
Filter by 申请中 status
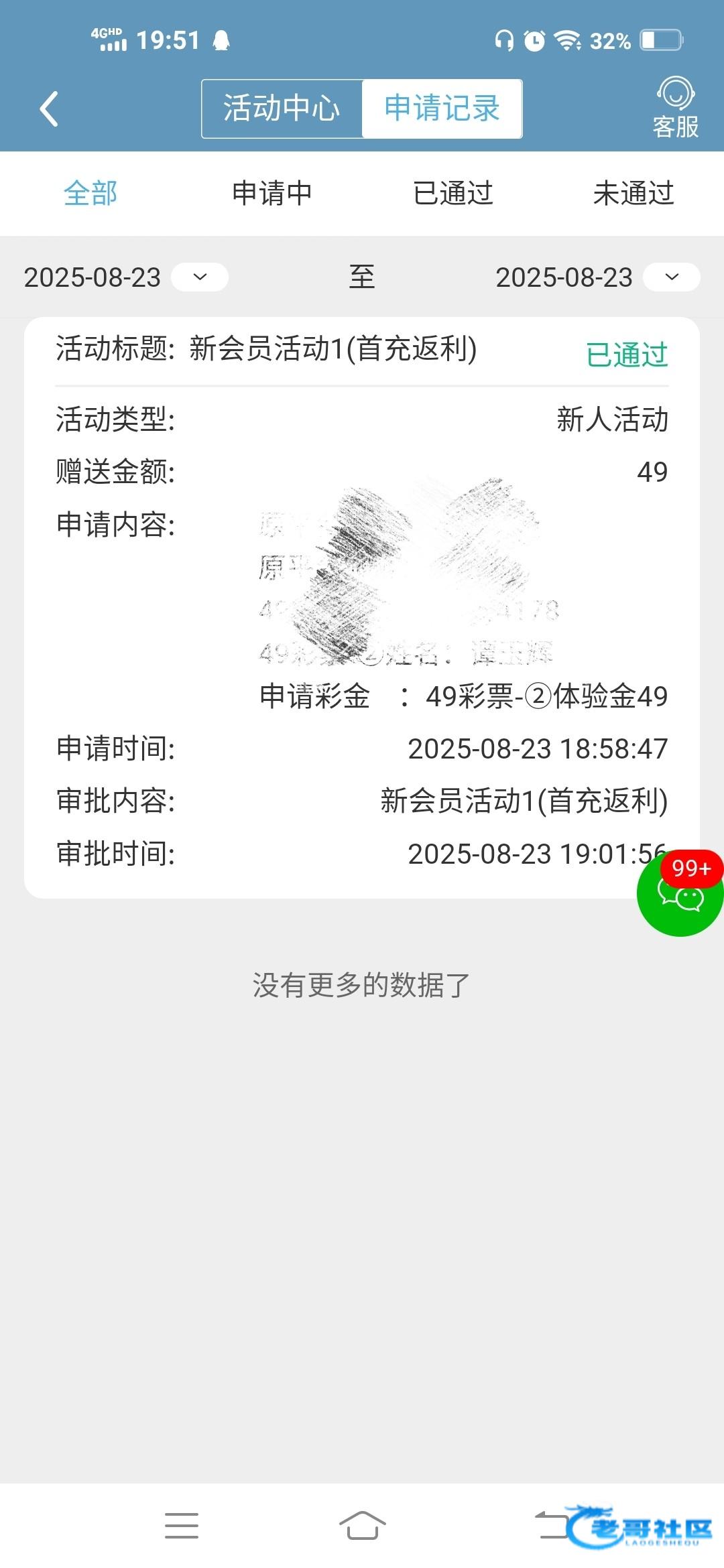click(271, 194)
